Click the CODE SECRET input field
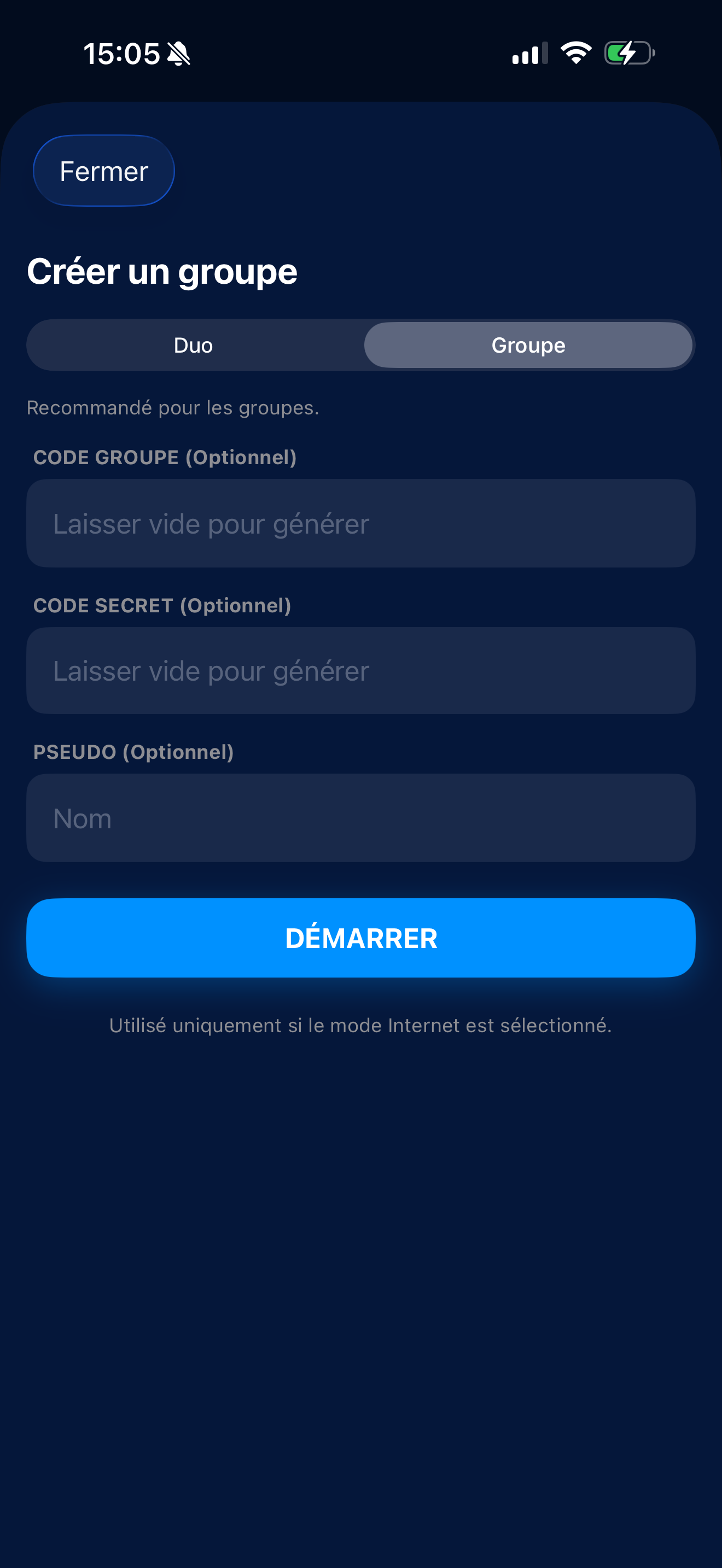Image resolution: width=722 pixels, height=1568 pixels. click(360, 671)
